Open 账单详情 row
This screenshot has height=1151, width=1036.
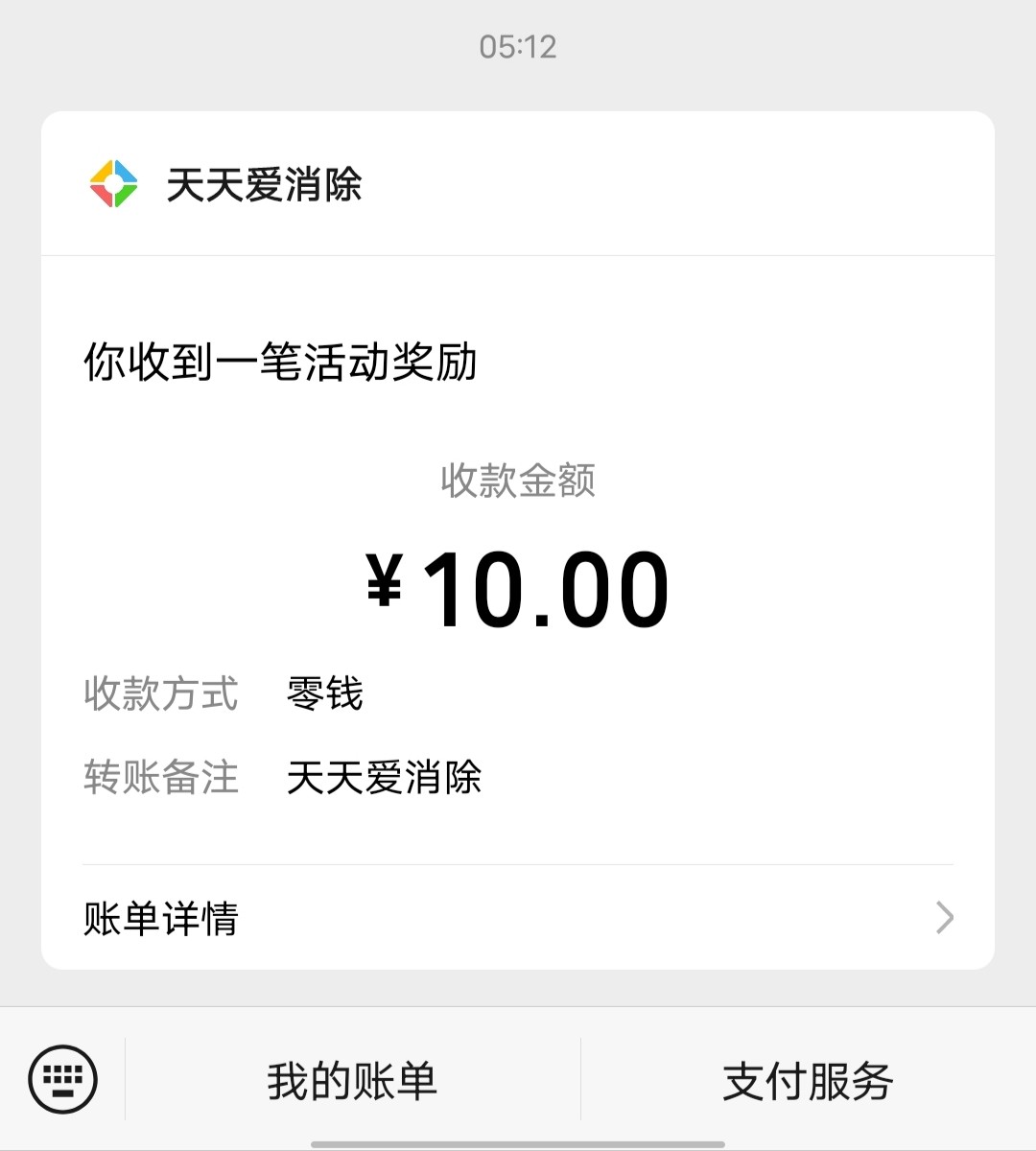point(518,918)
